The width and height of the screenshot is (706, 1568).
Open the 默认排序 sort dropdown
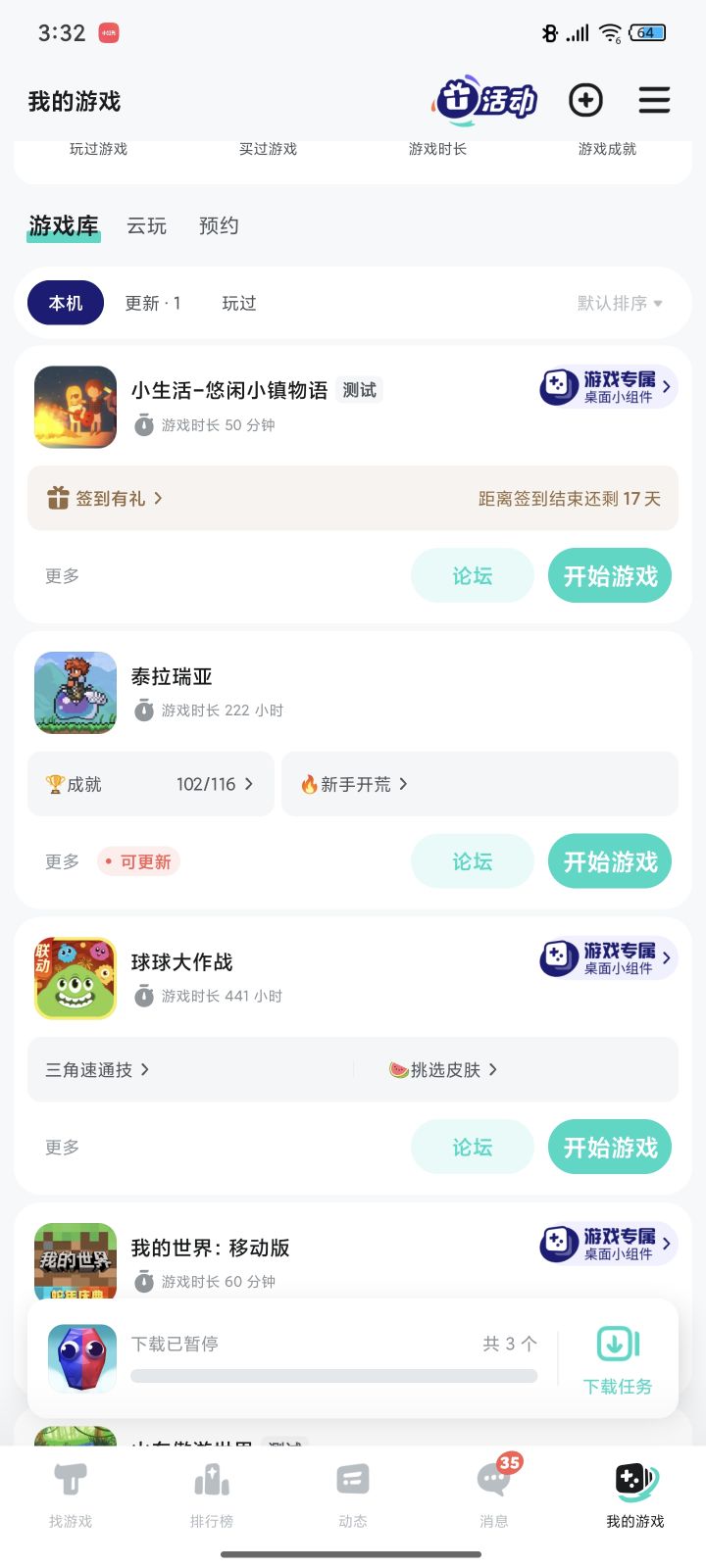(620, 304)
